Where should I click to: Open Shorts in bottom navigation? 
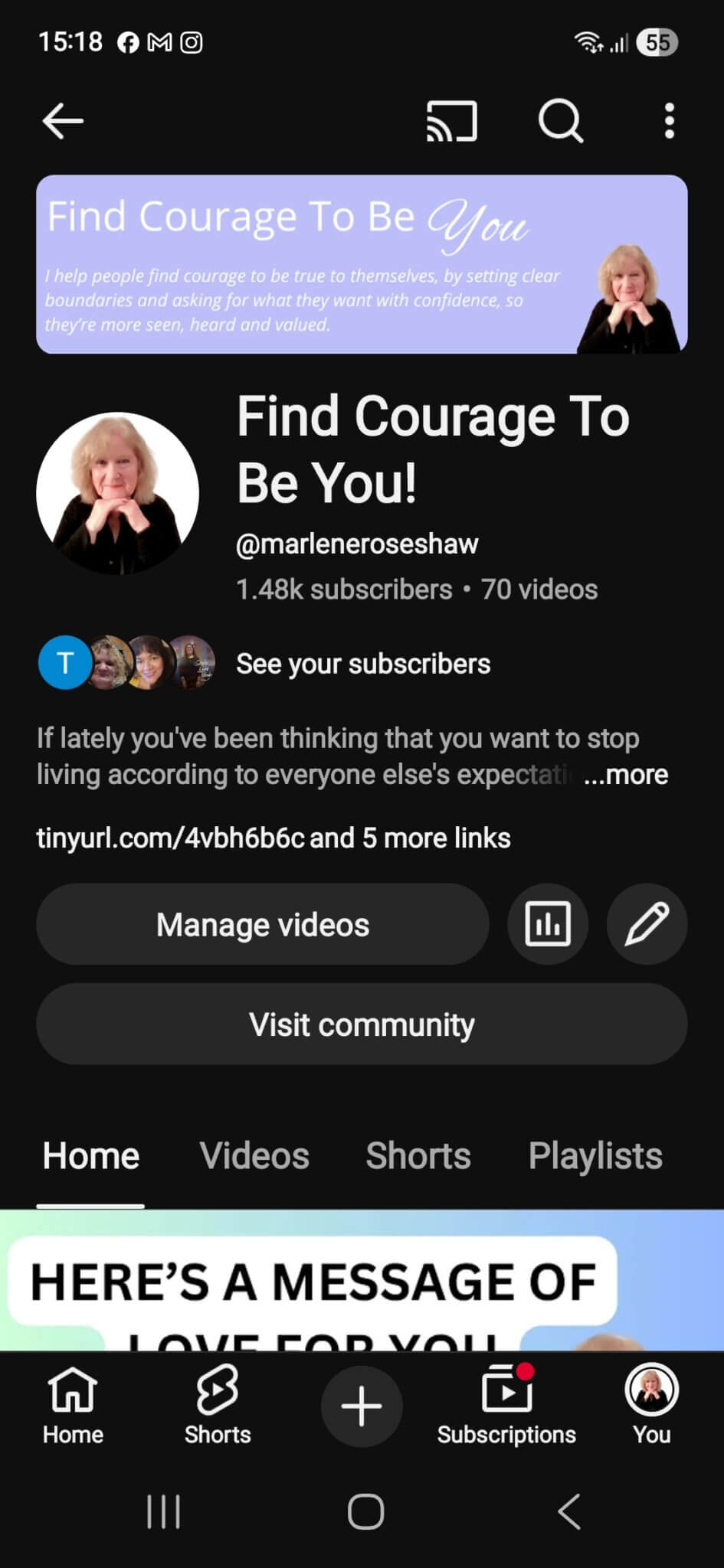(218, 1406)
